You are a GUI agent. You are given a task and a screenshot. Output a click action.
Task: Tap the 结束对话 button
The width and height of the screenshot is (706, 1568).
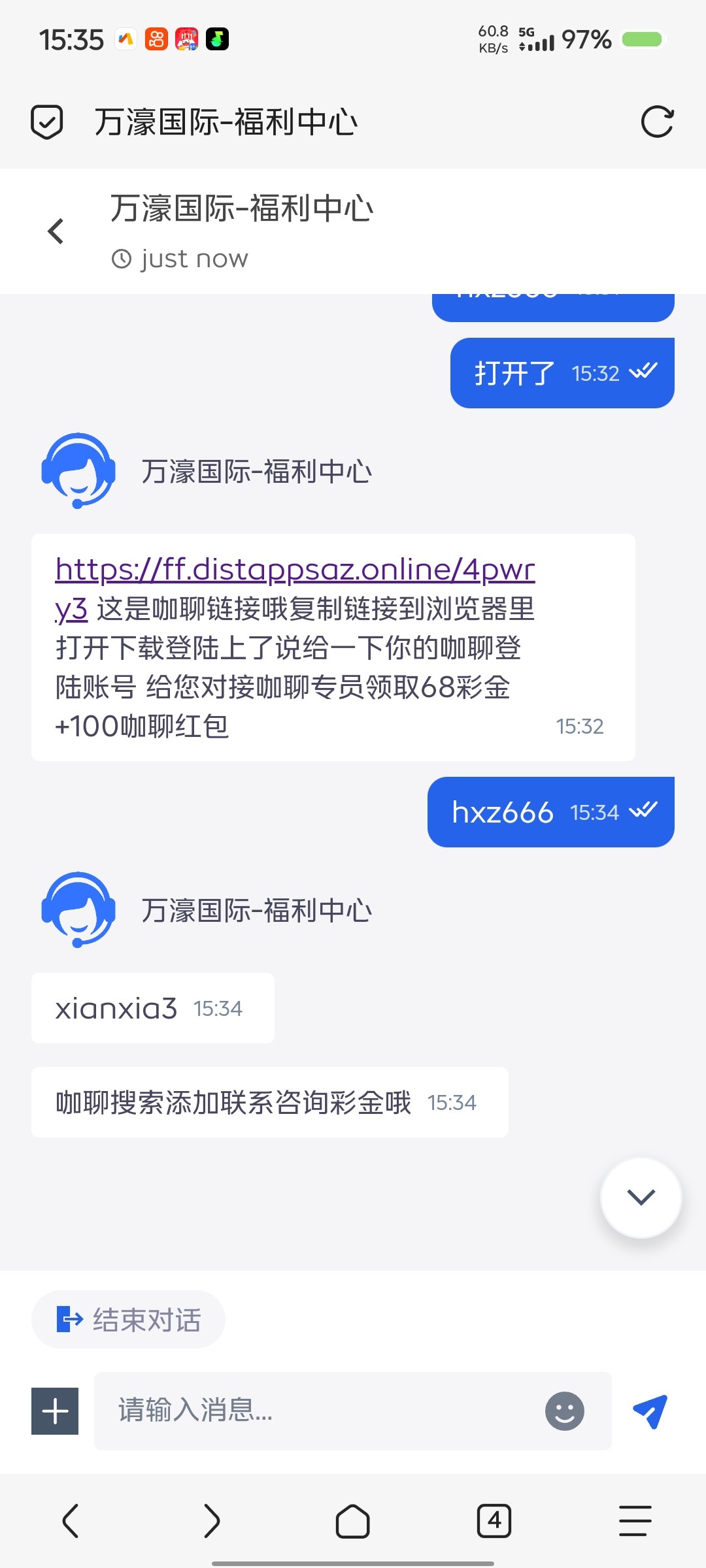(129, 1319)
